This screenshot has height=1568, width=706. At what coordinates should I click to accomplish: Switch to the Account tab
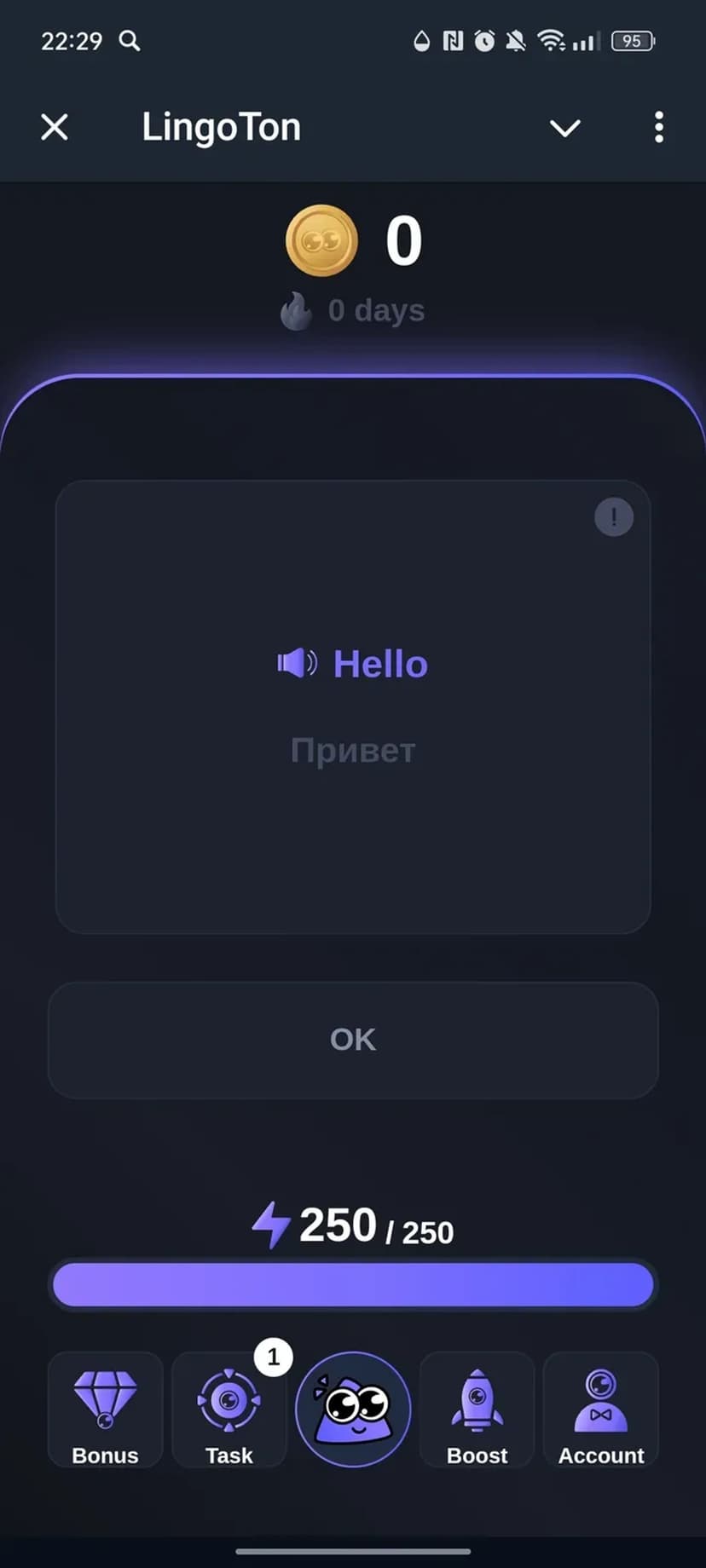click(x=601, y=1409)
